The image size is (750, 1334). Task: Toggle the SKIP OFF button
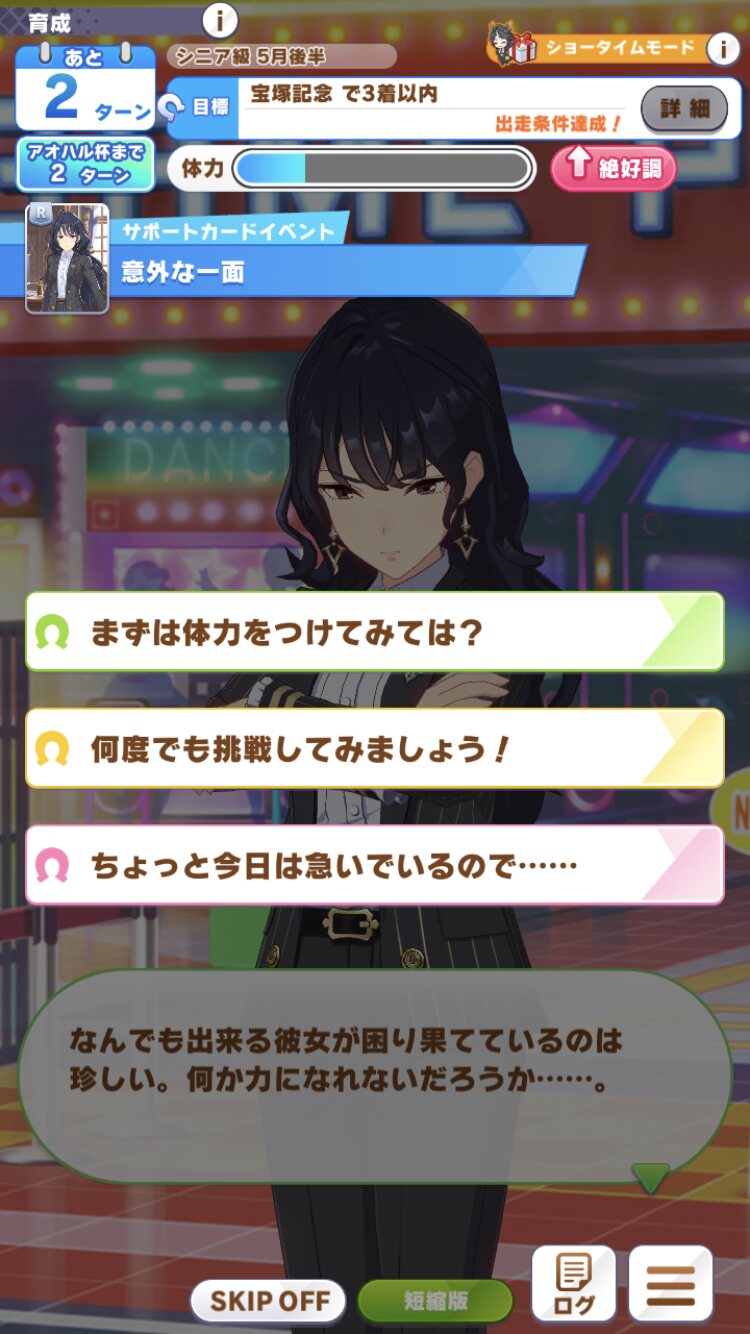point(268,1301)
